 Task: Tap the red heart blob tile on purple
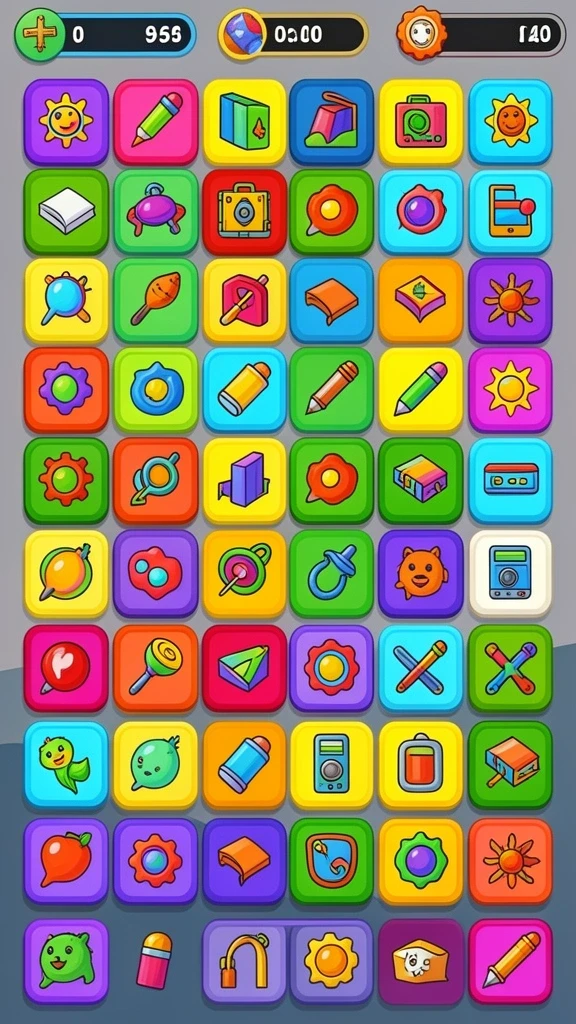(155, 573)
